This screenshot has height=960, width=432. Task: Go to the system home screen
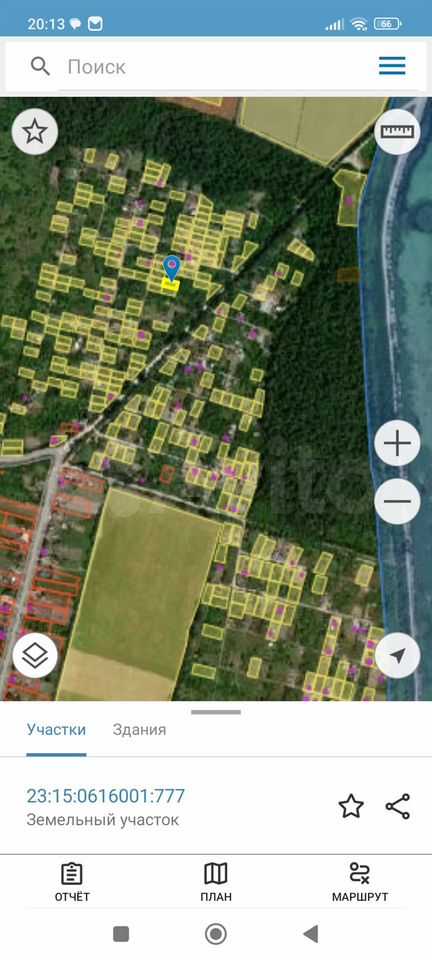(x=215, y=934)
